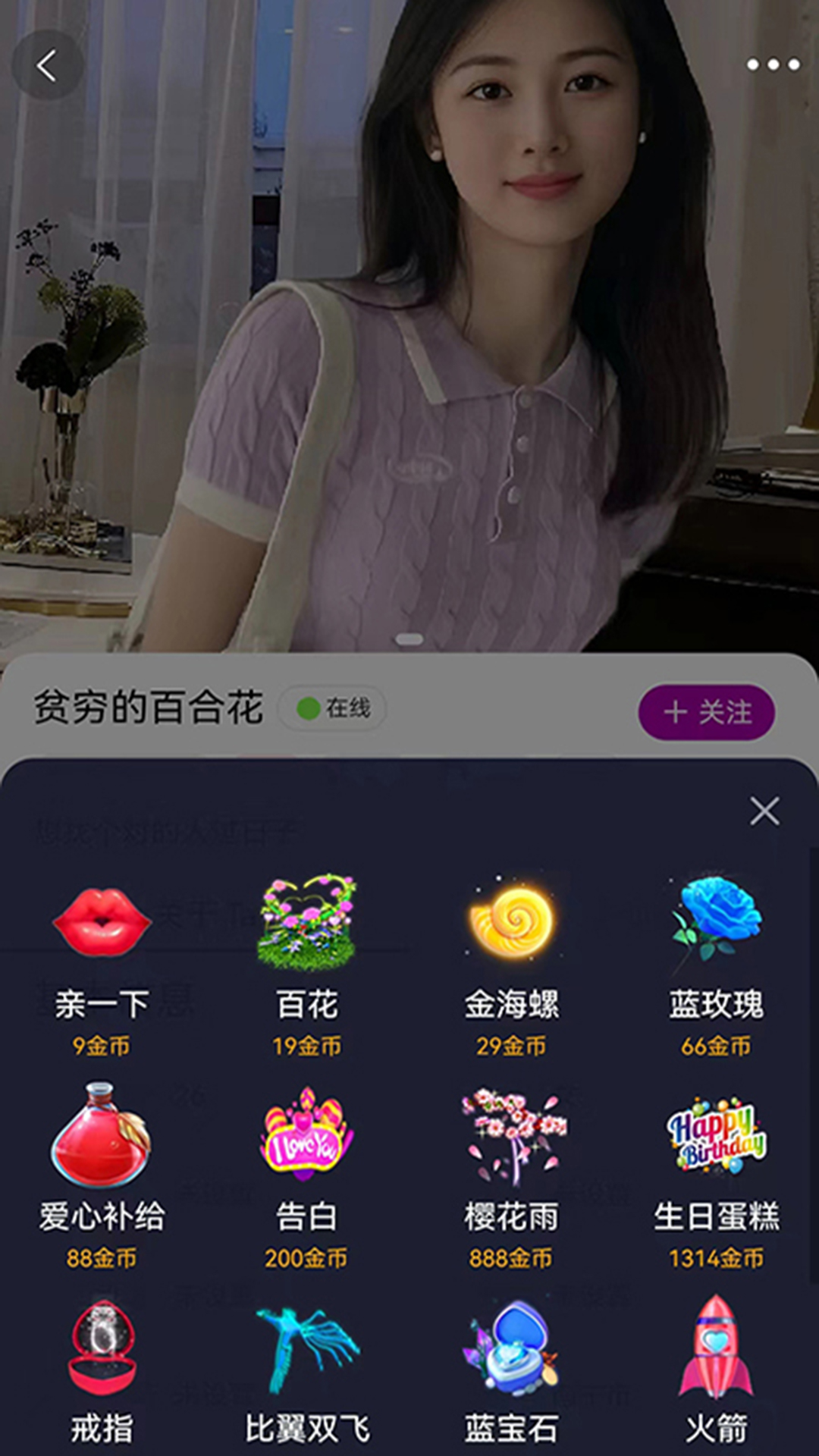Close the gift panel
The image size is (819, 1456).
pyautogui.click(x=764, y=811)
